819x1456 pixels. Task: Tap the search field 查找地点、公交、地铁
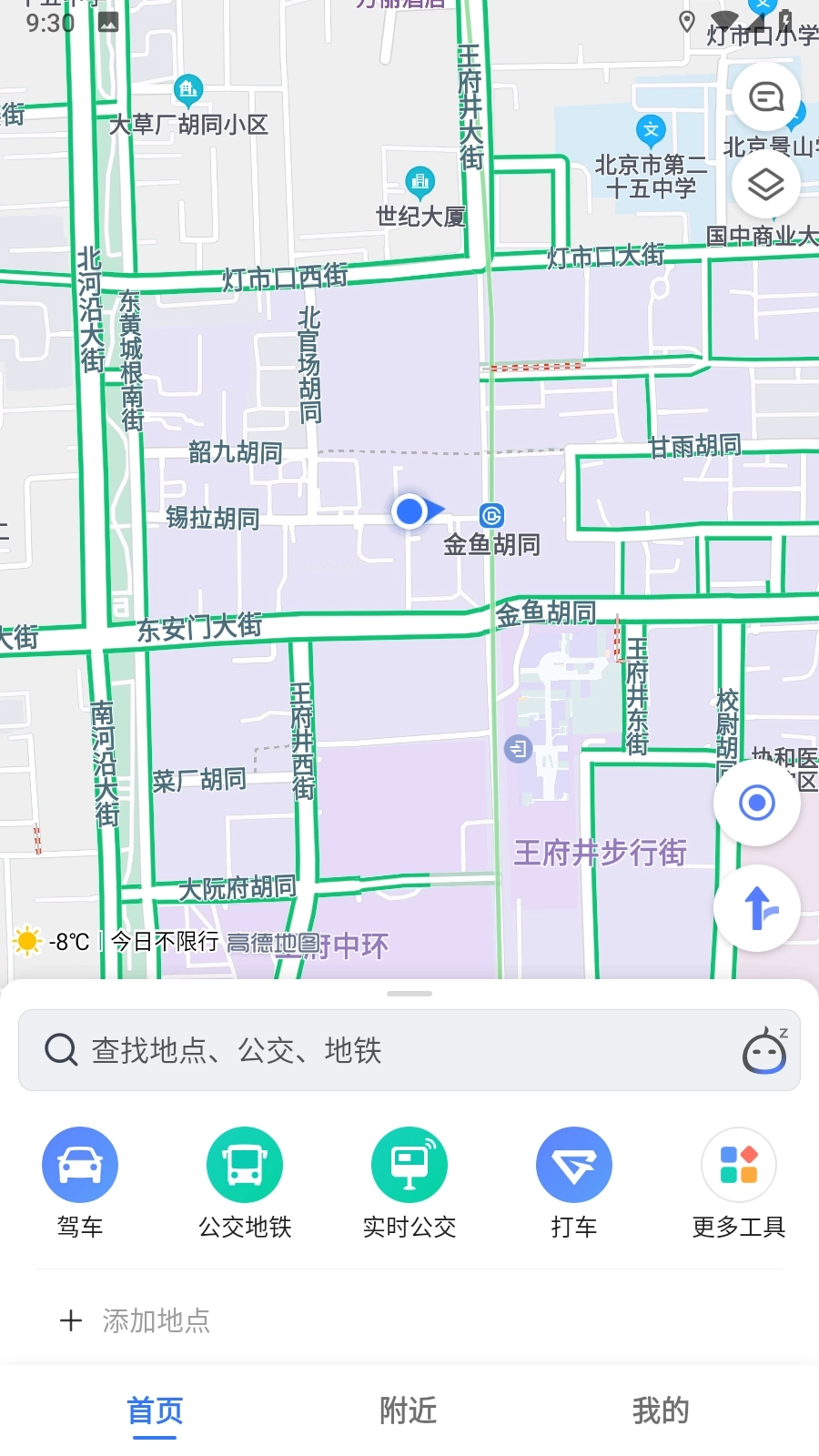pos(364,1051)
